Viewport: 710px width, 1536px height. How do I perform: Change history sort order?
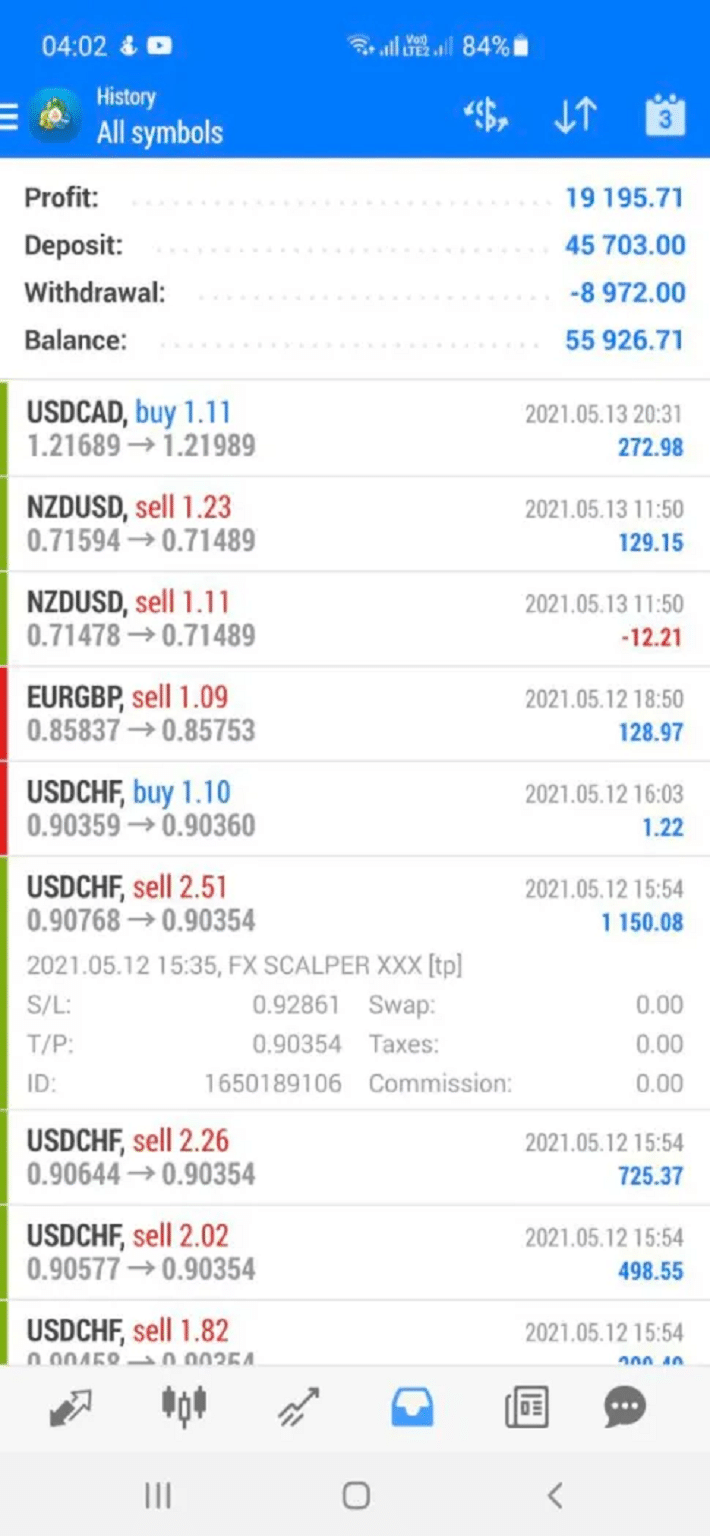click(575, 117)
